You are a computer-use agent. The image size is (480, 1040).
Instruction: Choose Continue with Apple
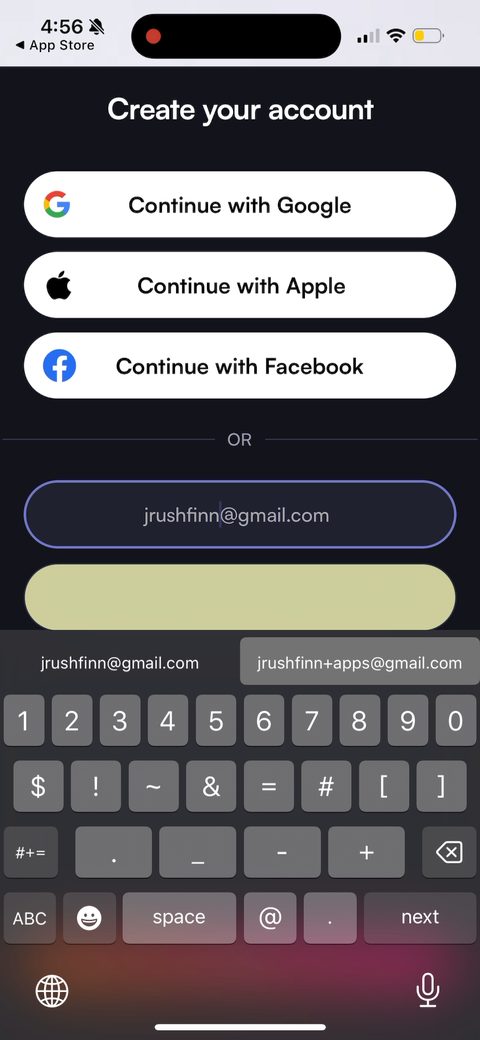click(240, 285)
